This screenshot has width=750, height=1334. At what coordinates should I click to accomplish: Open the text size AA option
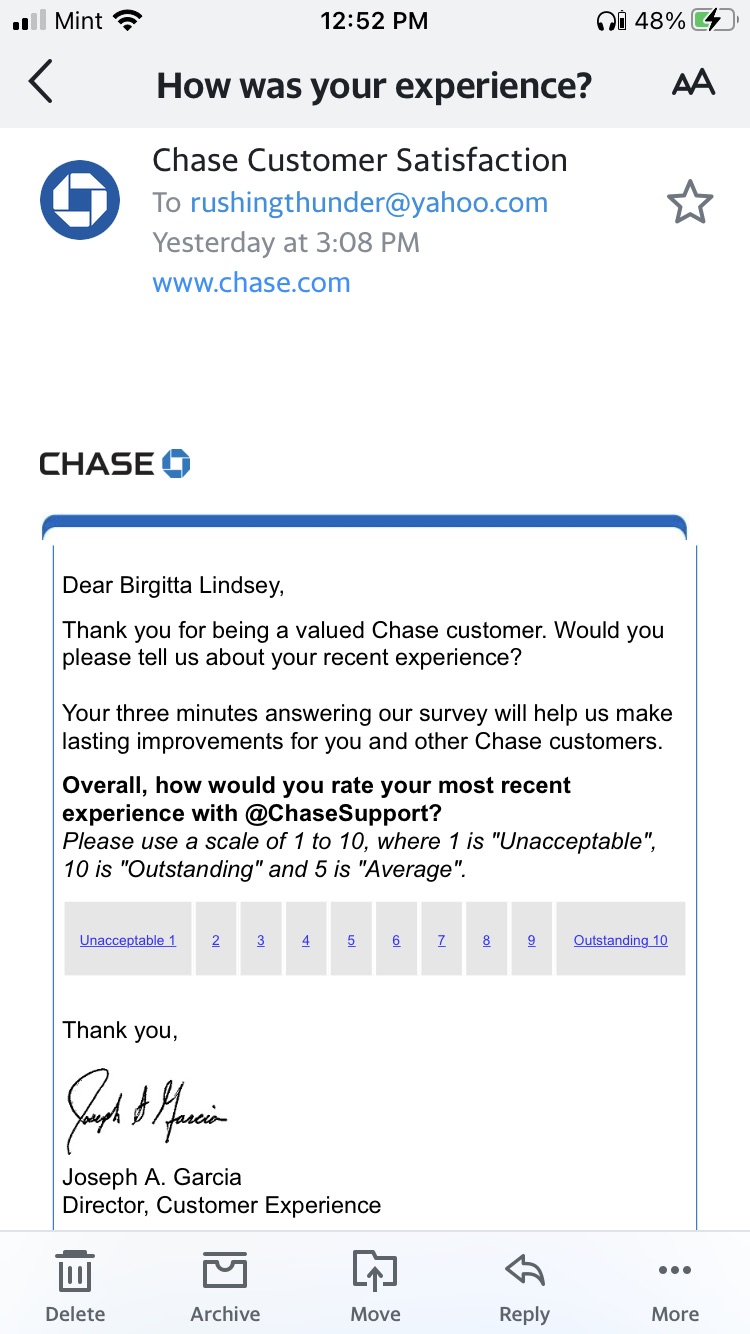[x=693, y=83]
